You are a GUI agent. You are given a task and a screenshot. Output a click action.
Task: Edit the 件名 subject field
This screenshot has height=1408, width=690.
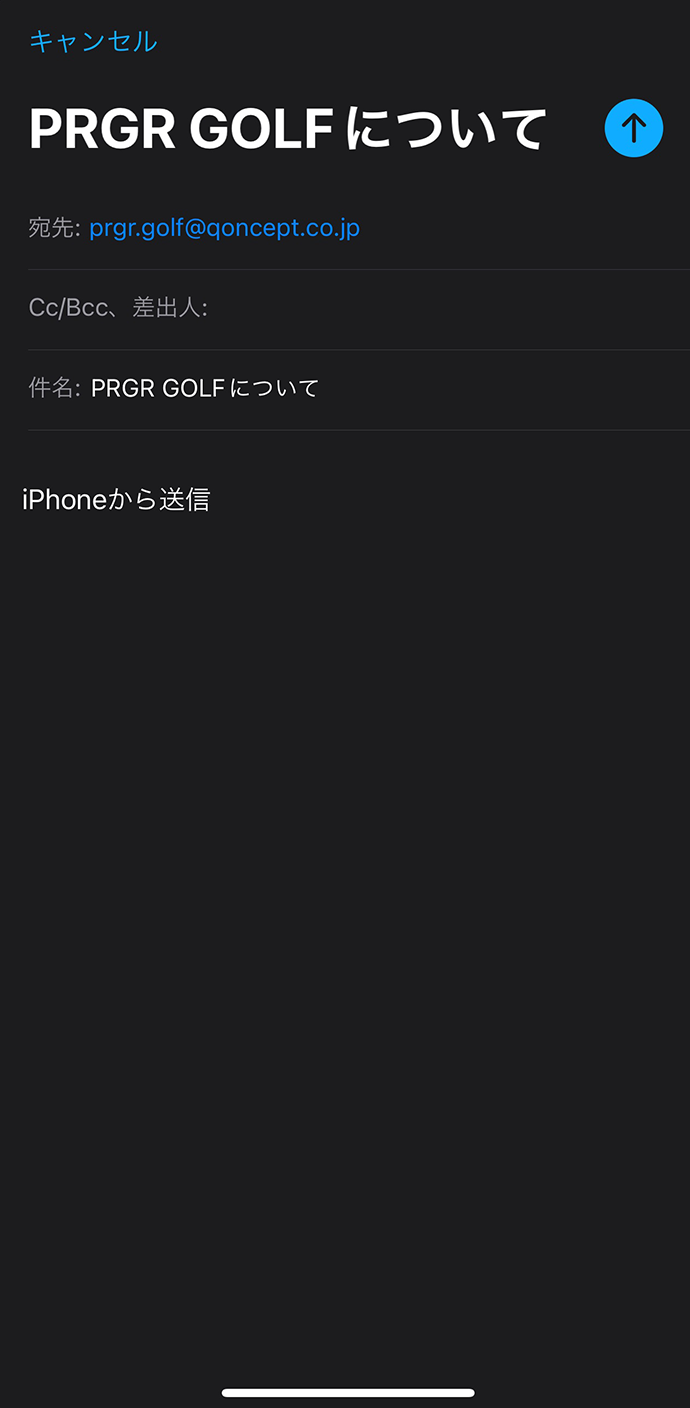[x=359, y=389]
